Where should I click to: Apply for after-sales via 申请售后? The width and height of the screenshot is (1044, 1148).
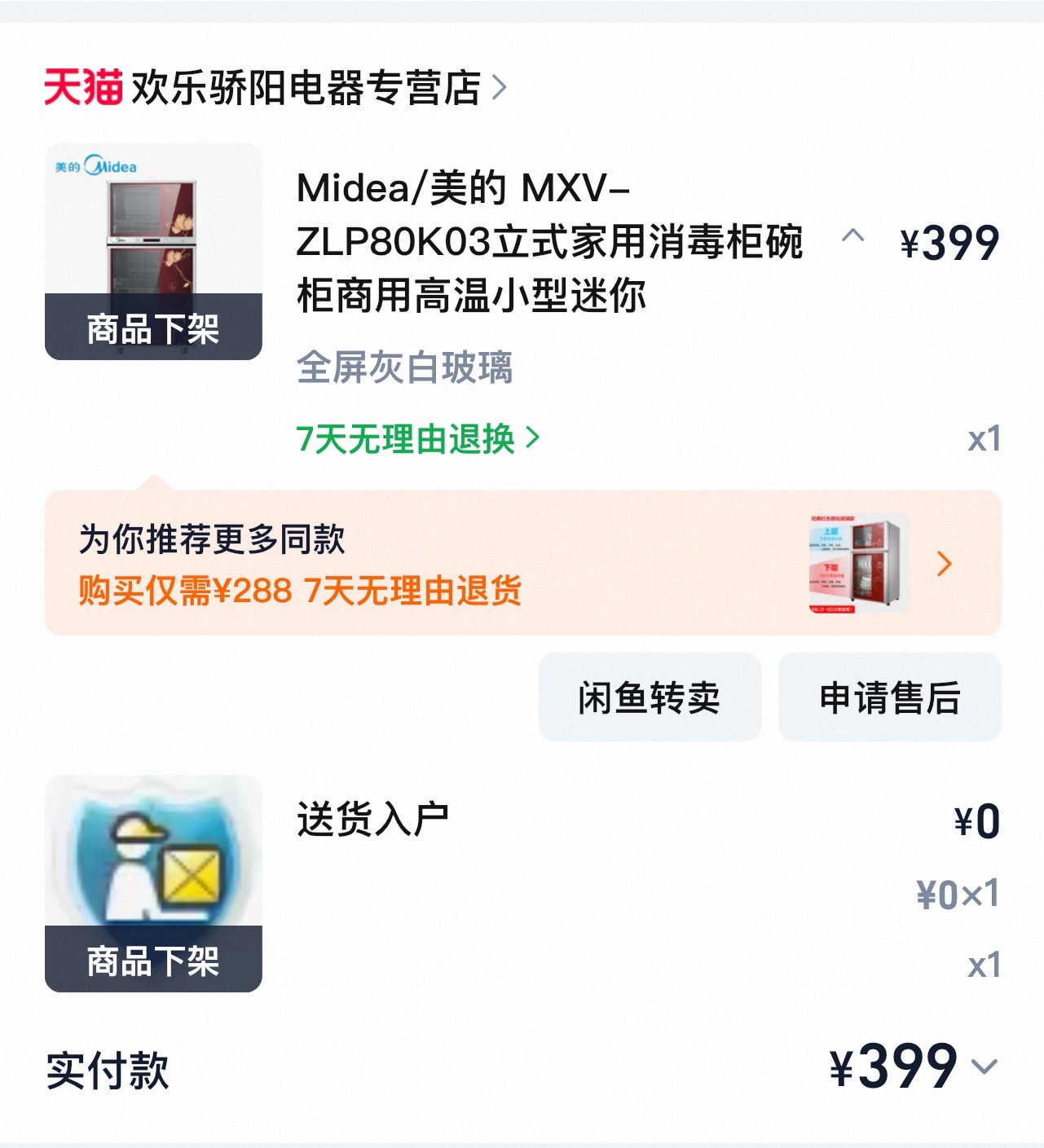click(x=889, y=697)
